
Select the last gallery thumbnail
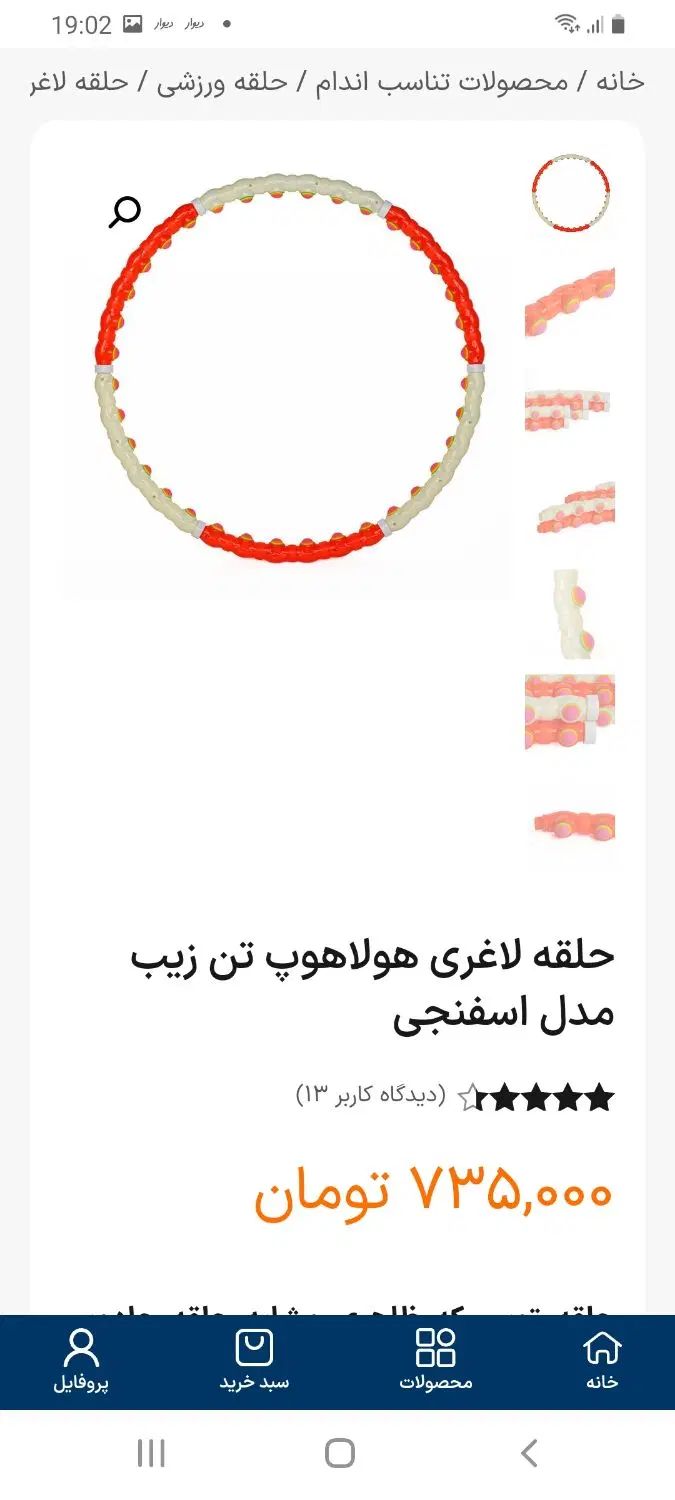(x=570, y=822)
